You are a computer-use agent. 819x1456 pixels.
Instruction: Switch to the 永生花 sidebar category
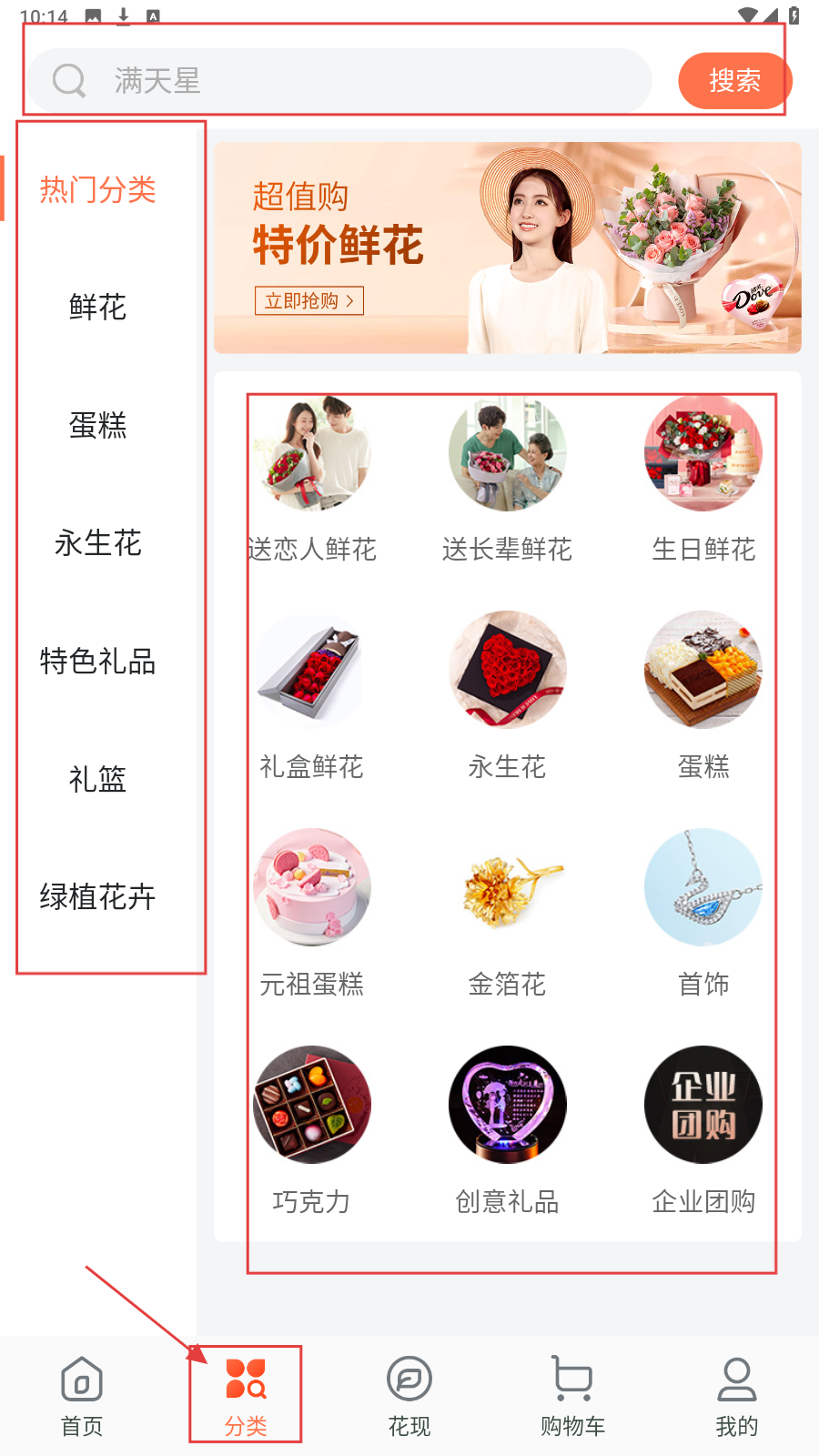coord(97,543)
